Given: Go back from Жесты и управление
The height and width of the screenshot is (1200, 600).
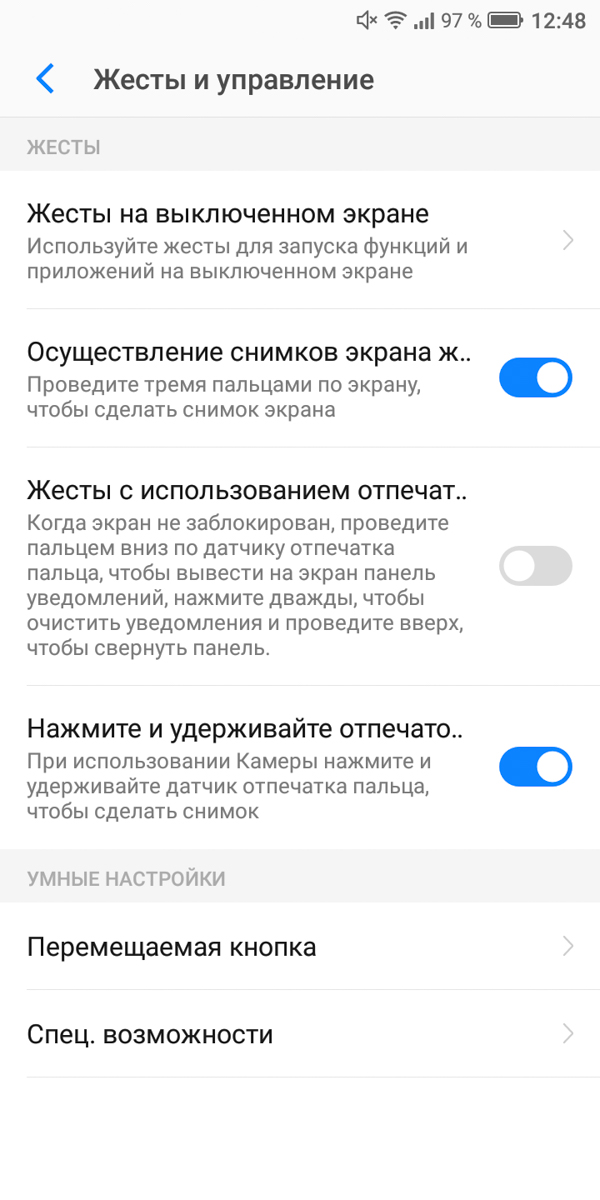Looking at the screenshot, I should [x=44, y=79].
